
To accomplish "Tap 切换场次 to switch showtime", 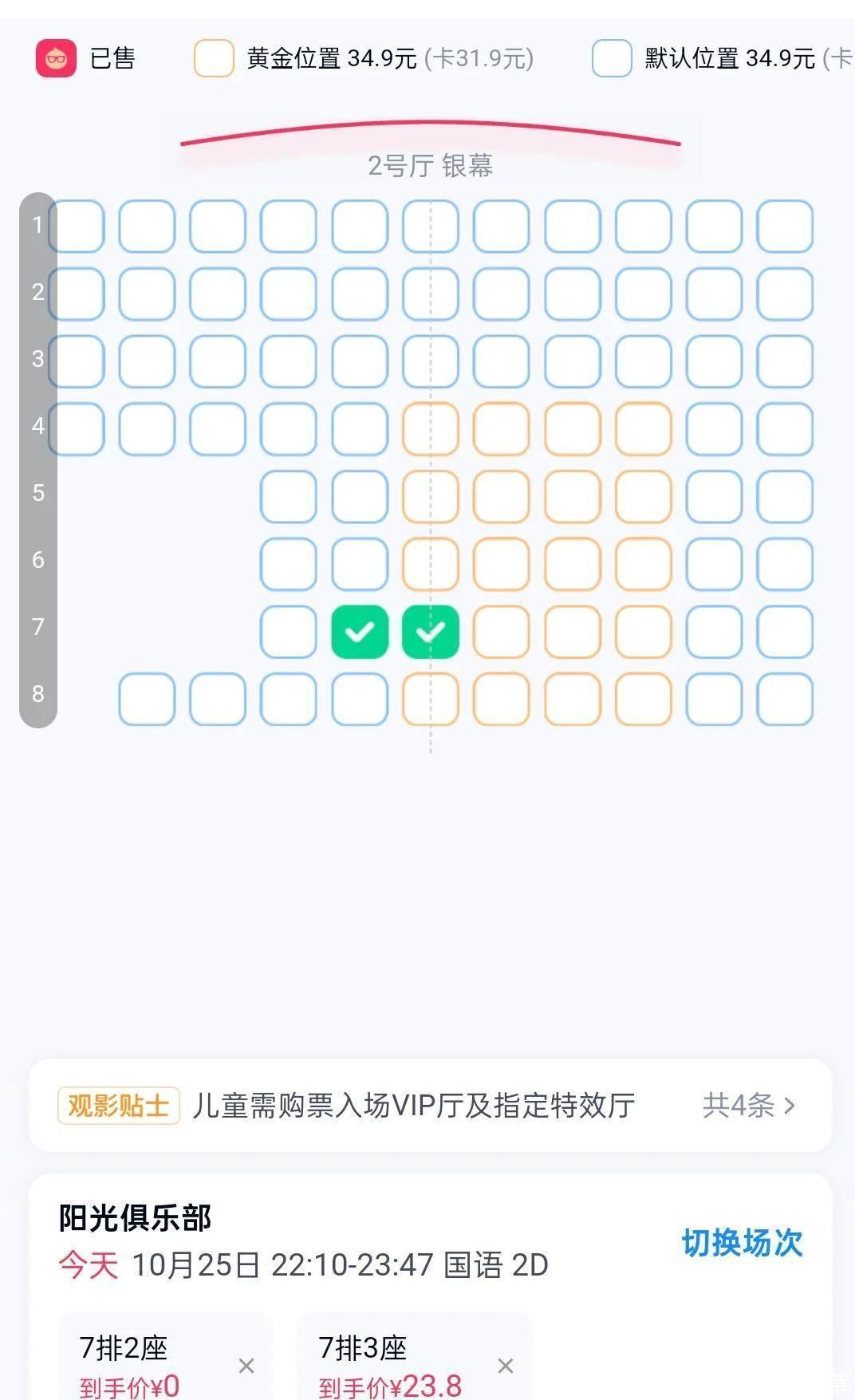I will coord(742,1243).
